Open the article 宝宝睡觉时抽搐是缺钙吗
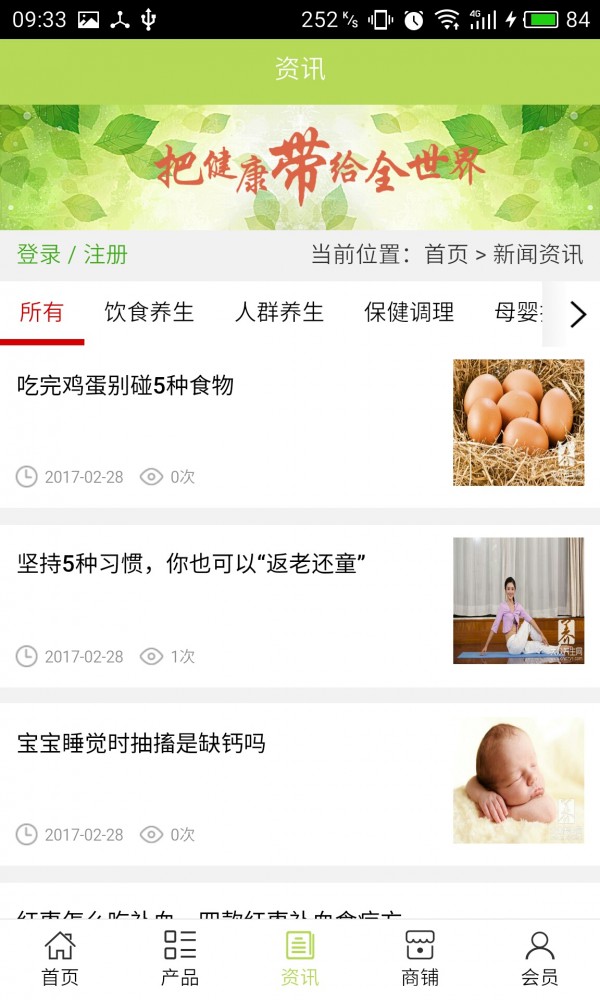The height and width of the screenshot is (1000, 600). [141, 743]
